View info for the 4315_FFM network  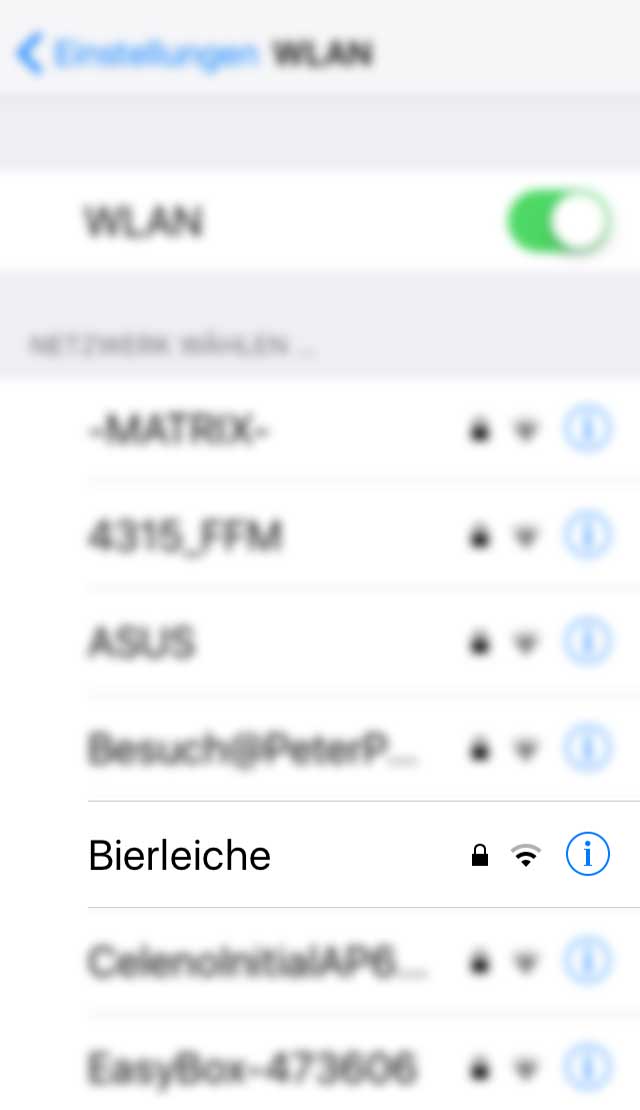tap(587, 537)
